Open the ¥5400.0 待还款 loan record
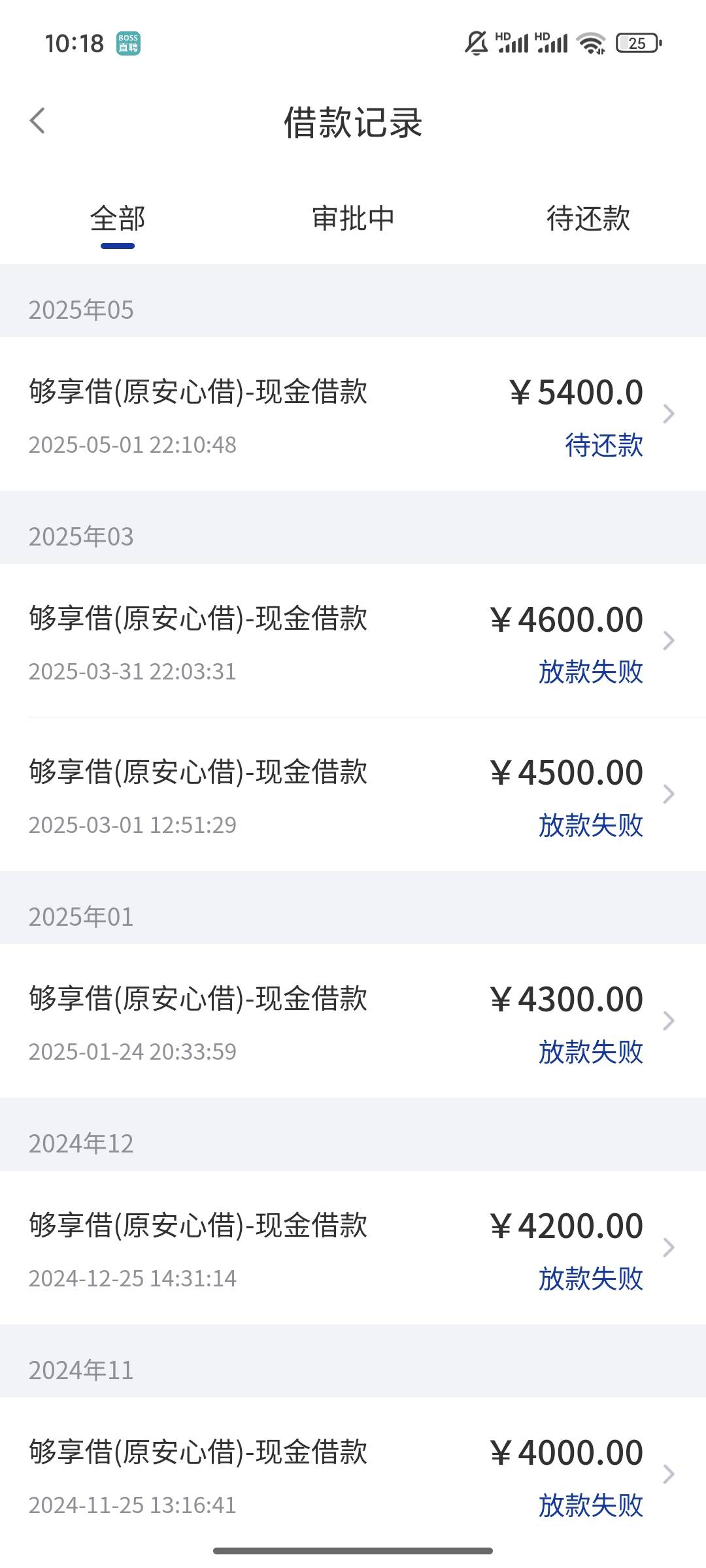This screenshot has height=1568, width=706. tap(353, 414)
